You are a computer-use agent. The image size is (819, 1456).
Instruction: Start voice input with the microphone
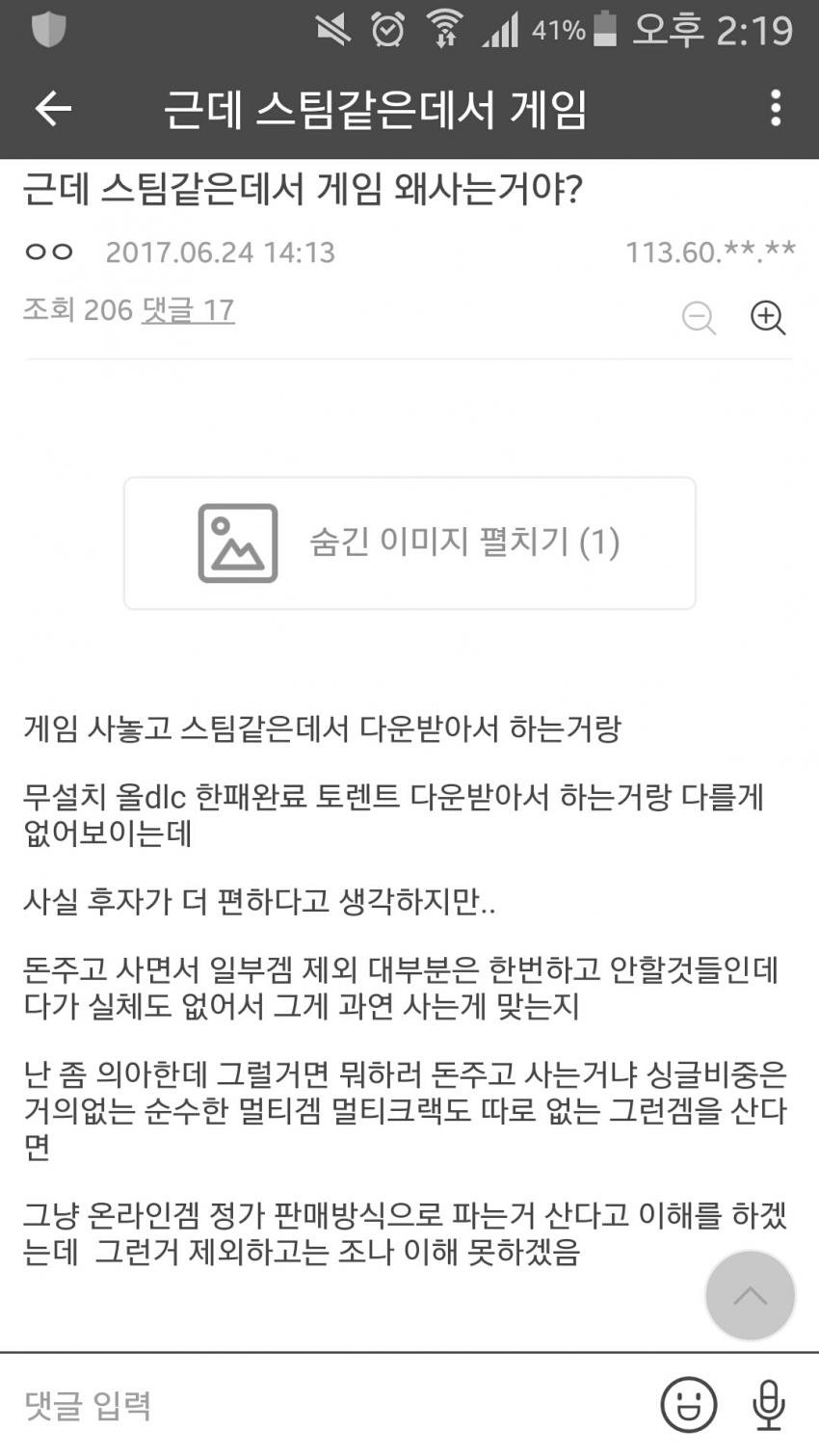click(x=768, y=1405)
